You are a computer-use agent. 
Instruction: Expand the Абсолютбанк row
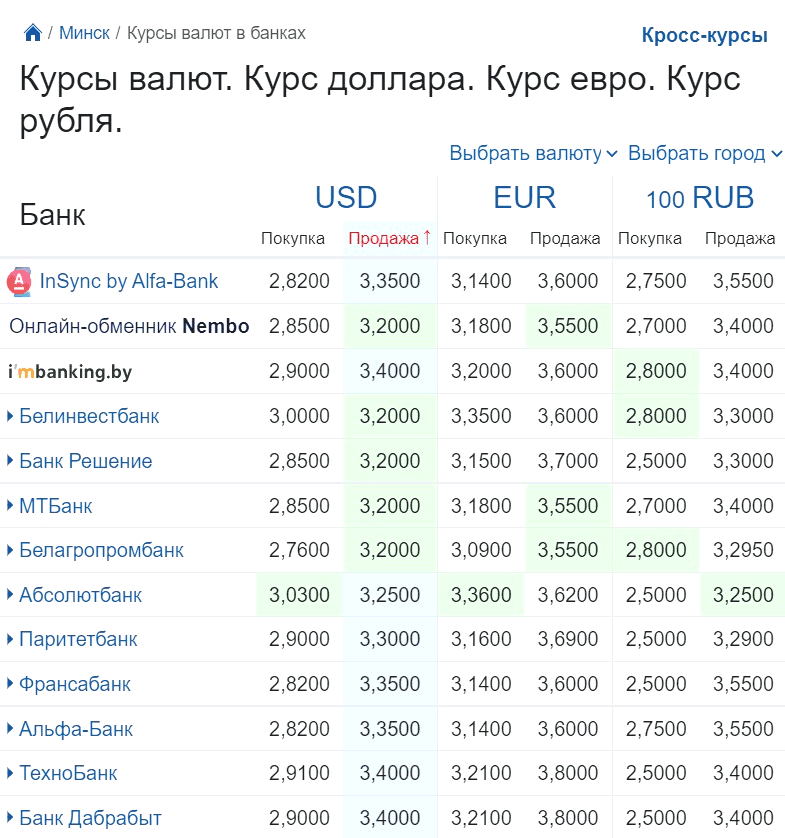pyautogui.click(x=80, y=595)
